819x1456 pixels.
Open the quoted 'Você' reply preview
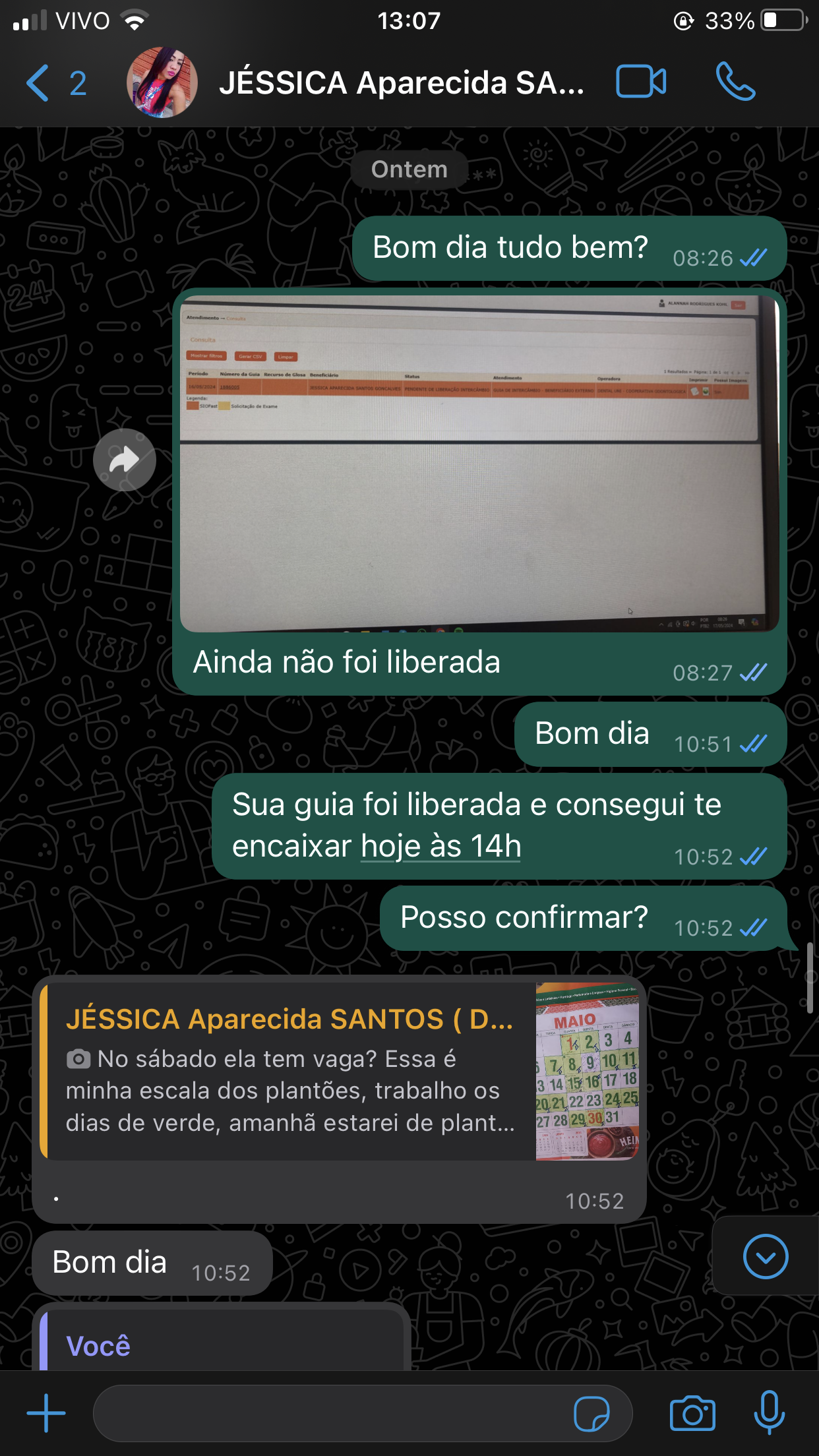(x=221, y=1344)
